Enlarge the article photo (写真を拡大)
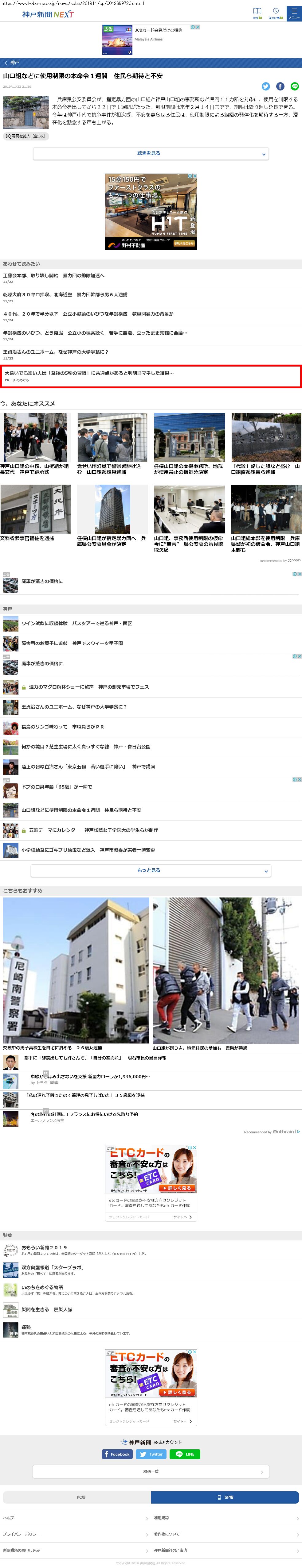Screen dimensions: 302x1568 click(25, 136)
